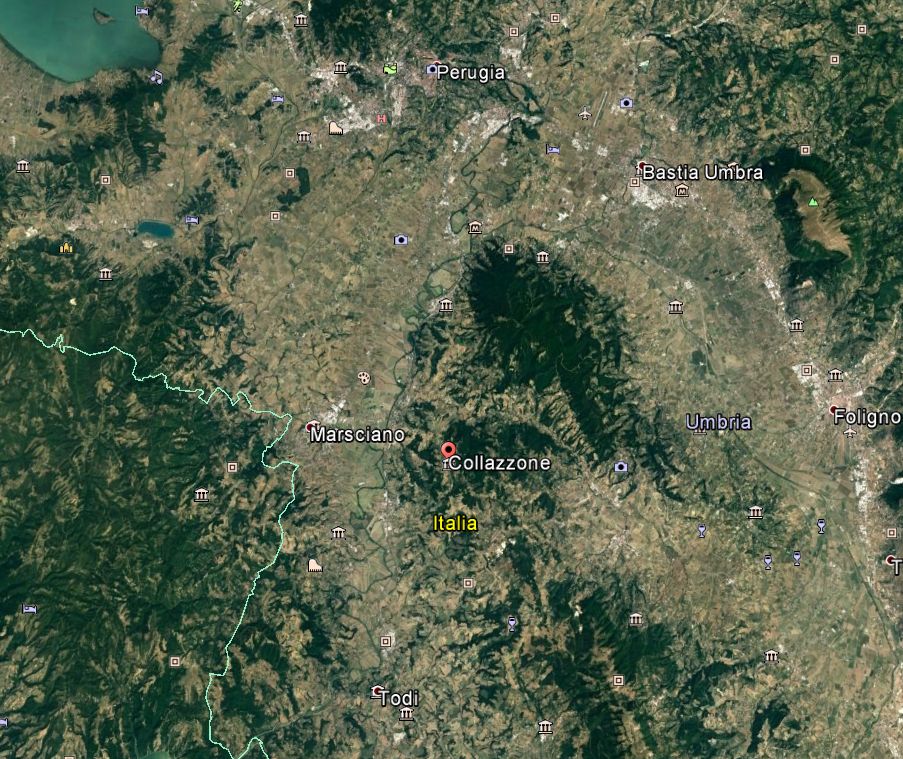Tap the Marsciano town marker
Screen dimensions: 903x759
coord(310,427)
